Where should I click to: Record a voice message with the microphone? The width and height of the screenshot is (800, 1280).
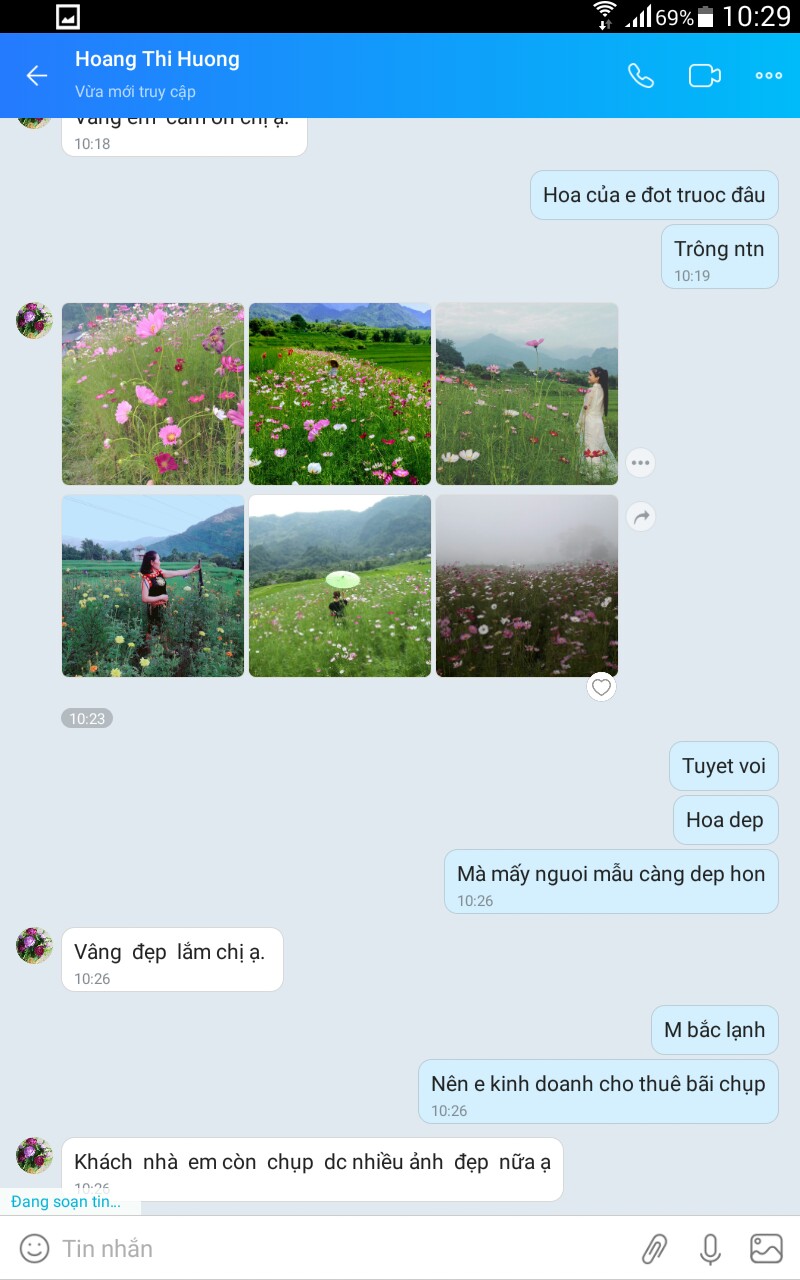click(x=710, y=1248)
